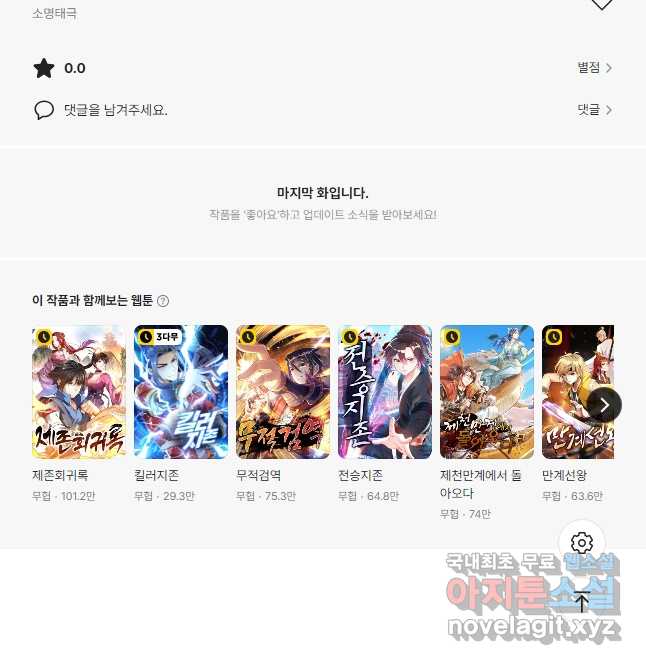Tap the help icon beside 함께보는 웹툰
Image resolution: width=646 pixels, height=665 pixels.
pyautogui.click(x=163, y=301)
